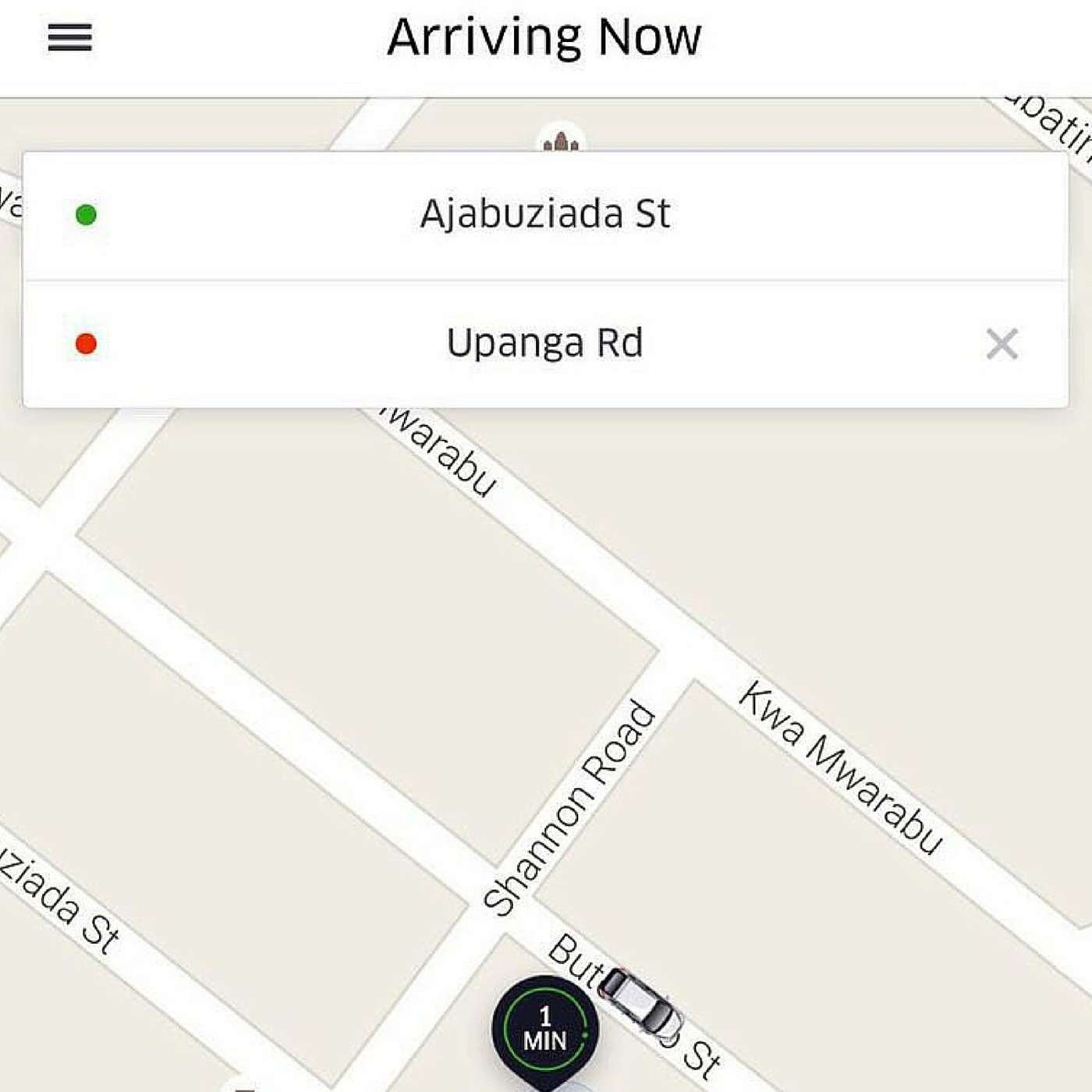
Task: Open the hamburger menu
Action: (70, 37)
